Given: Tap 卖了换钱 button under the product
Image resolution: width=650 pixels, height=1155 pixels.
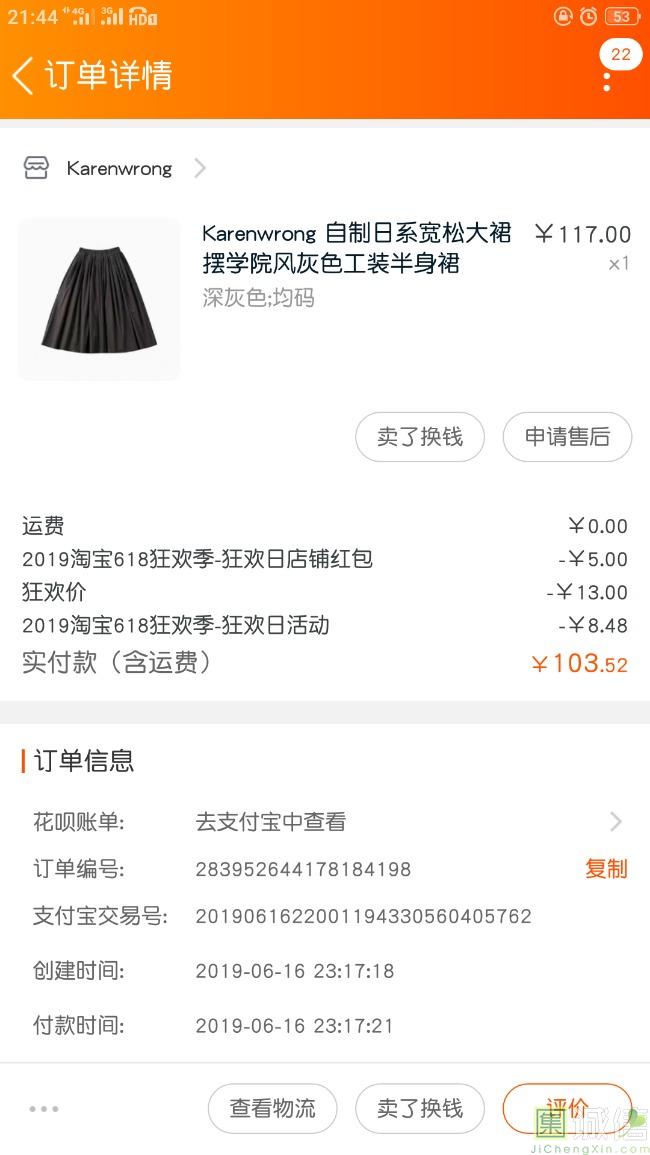Looking at the screenshot, I should pyautogui.click(x=420, y=437).
